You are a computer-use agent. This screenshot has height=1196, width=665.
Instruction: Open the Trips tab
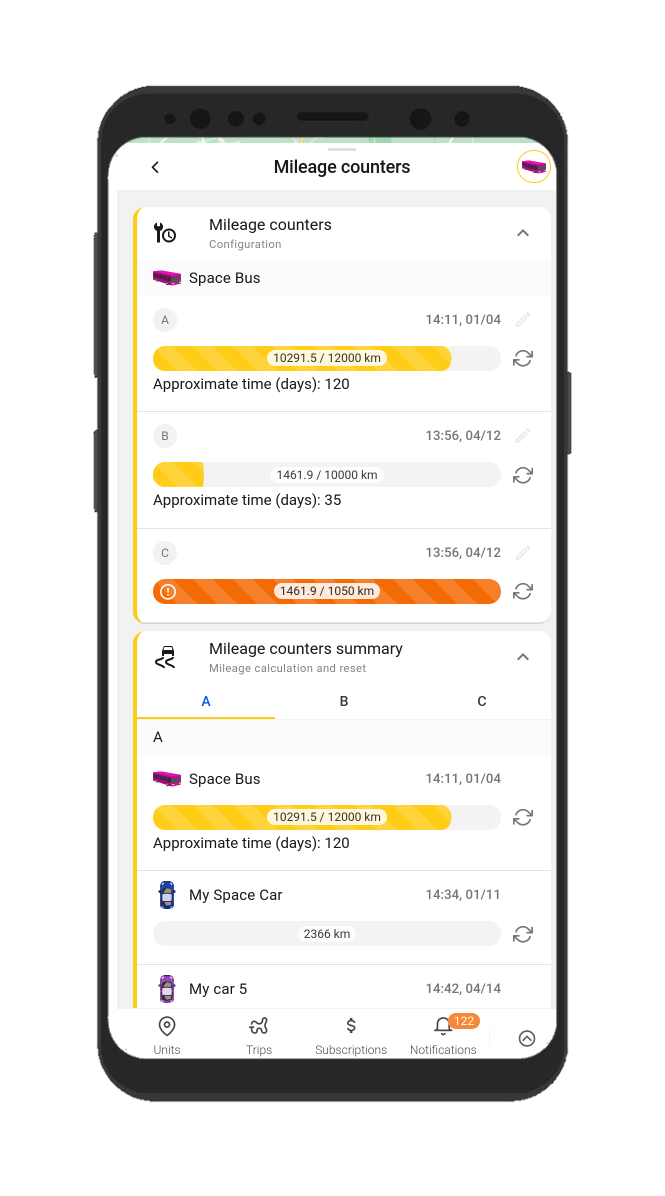pyautogui.click(x=259, y=1035)
